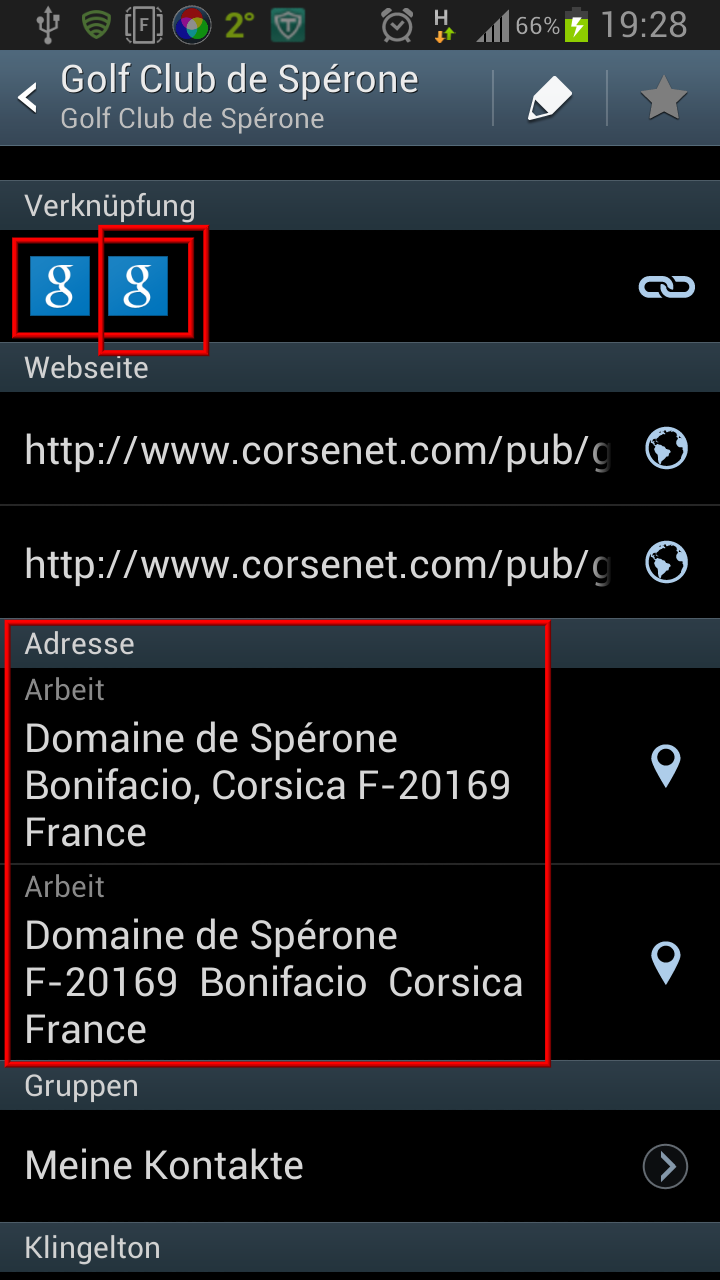Open Meine Kontakte group settings
This screenshot has width=720, height=1280.
tap(360, 1166)
